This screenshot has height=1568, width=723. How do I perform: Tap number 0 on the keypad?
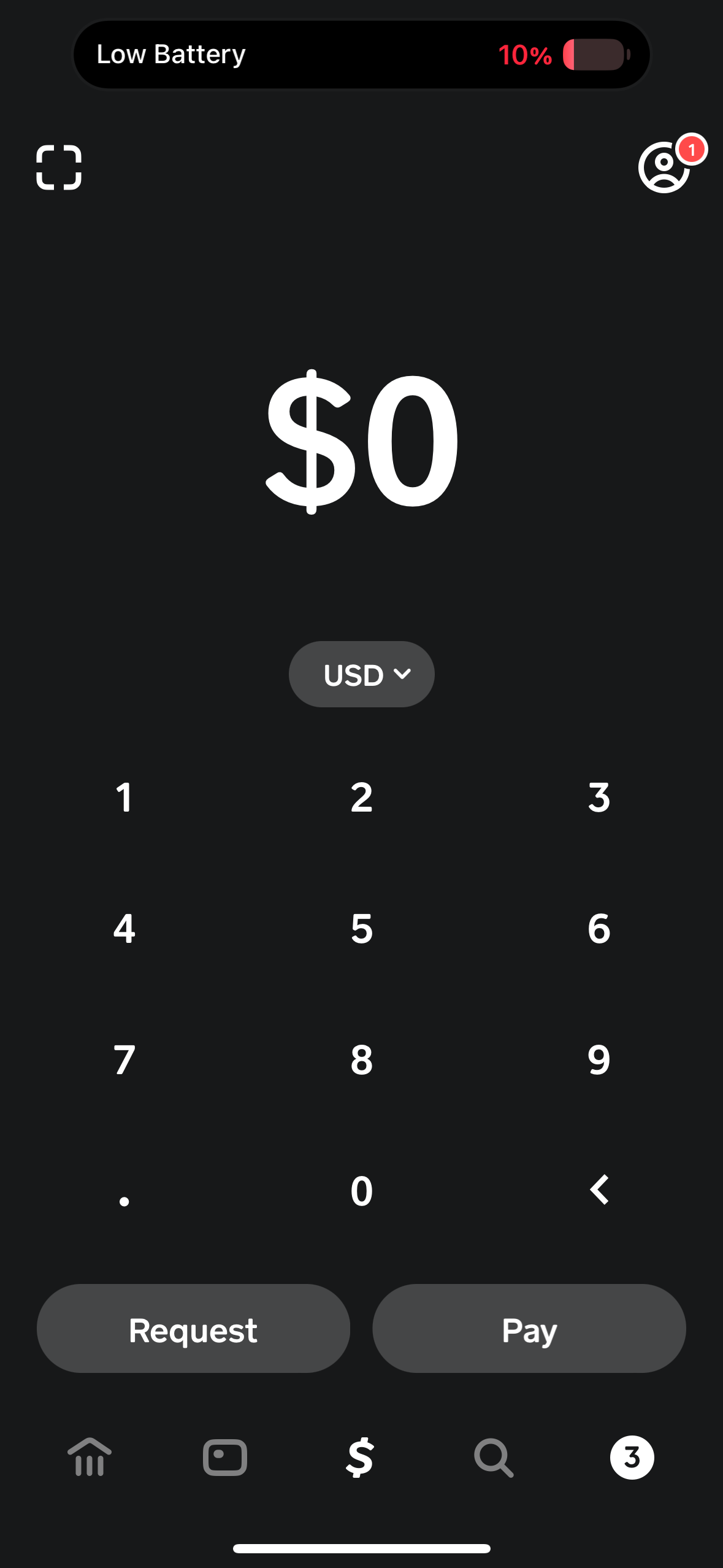pos(361,1190)
